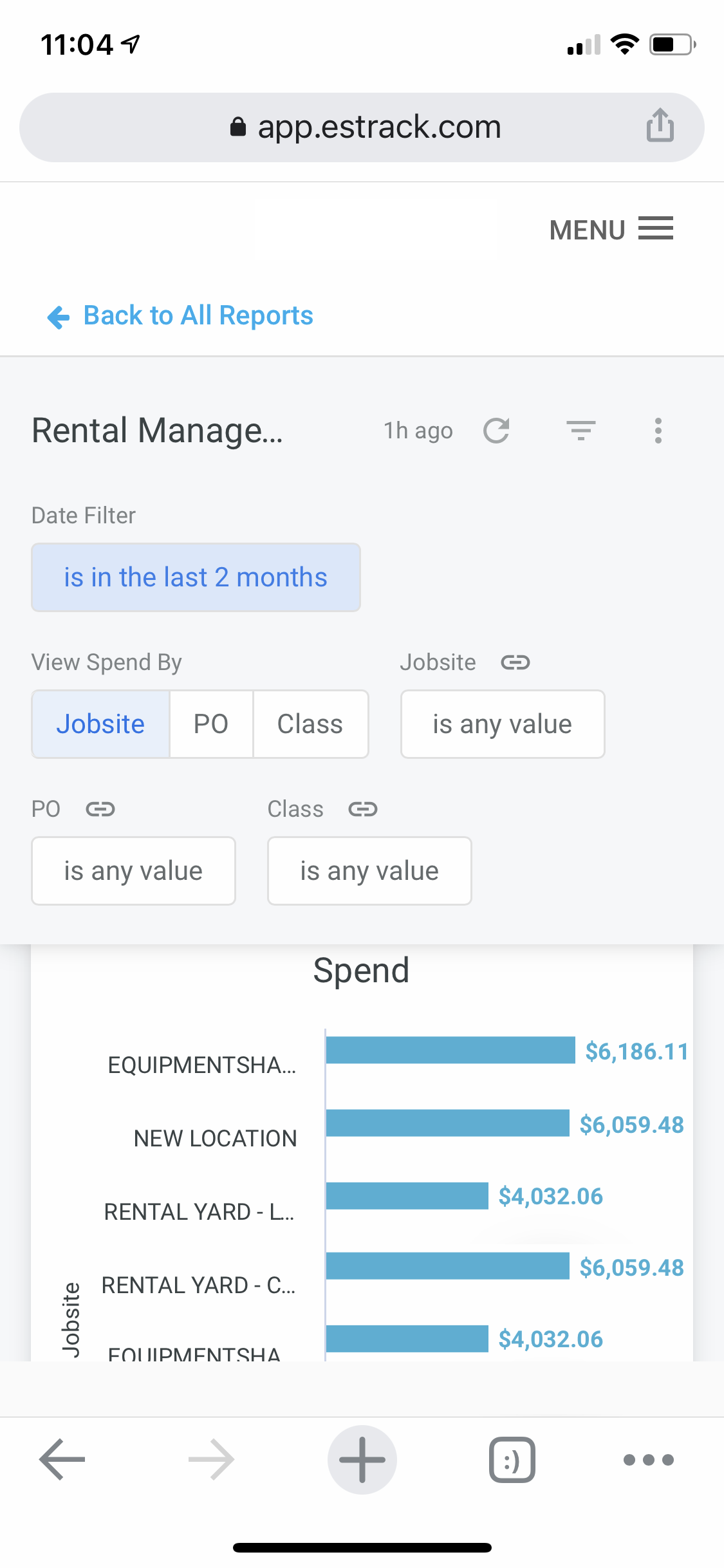The width and height of the screenshot is (724, 1568).
Task: Open the Class 'is any value' dropdown
Action: pyautogui.click(x=369, y=870)
